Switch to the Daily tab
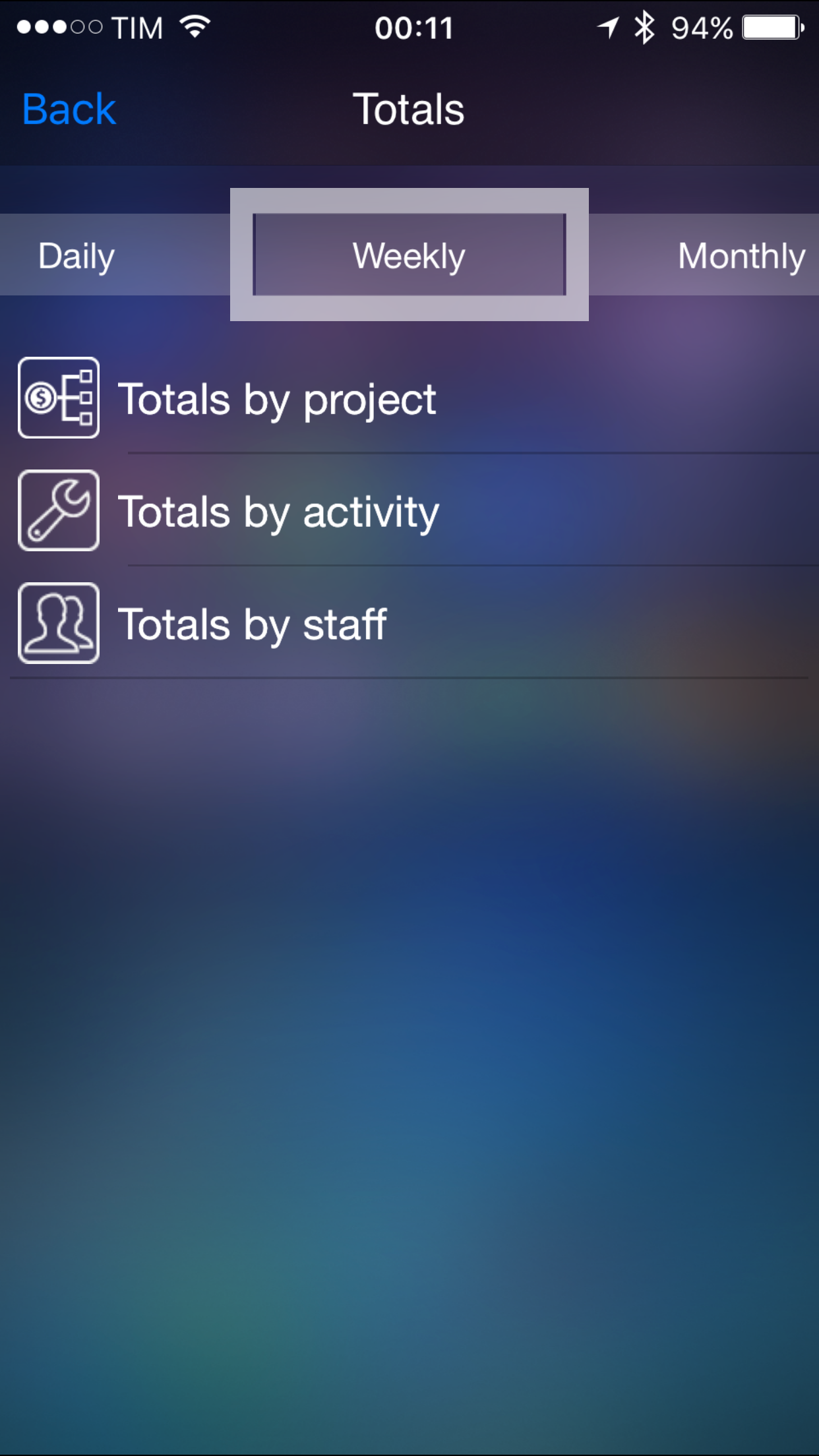Viewport: 819px width, 1456px height. click(77, 256)
